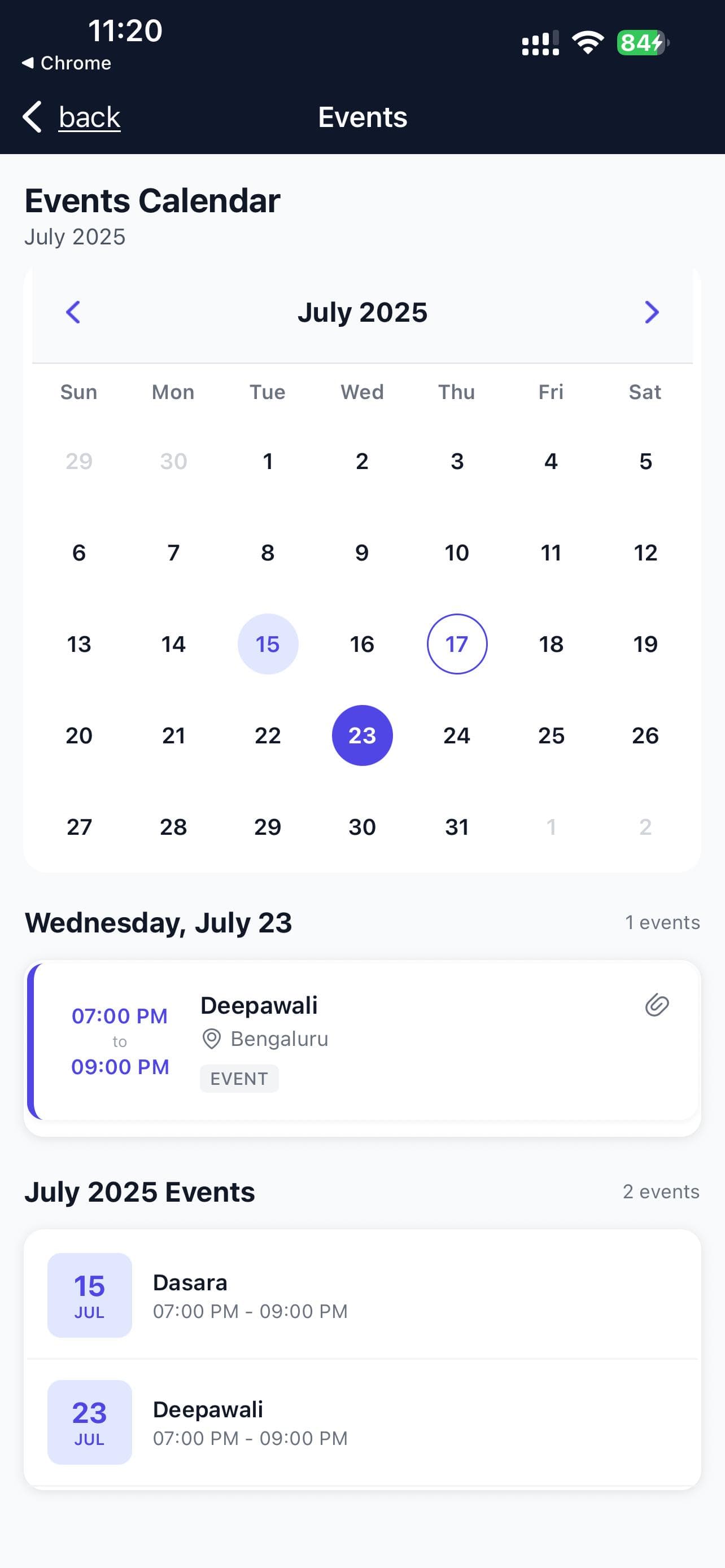The image size is (725, 1568).
Task: Select July 17 on the calendar
Action: 457,644
